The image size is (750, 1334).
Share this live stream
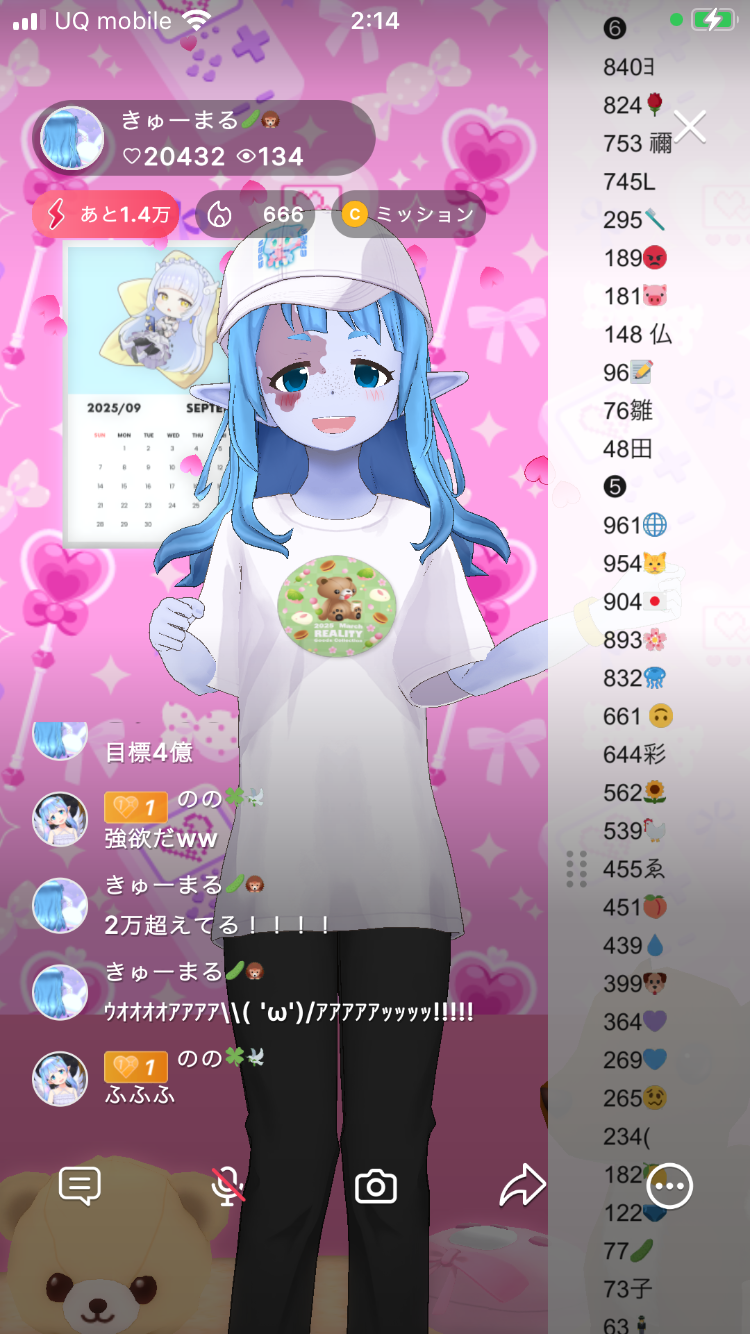(522, 1186)
